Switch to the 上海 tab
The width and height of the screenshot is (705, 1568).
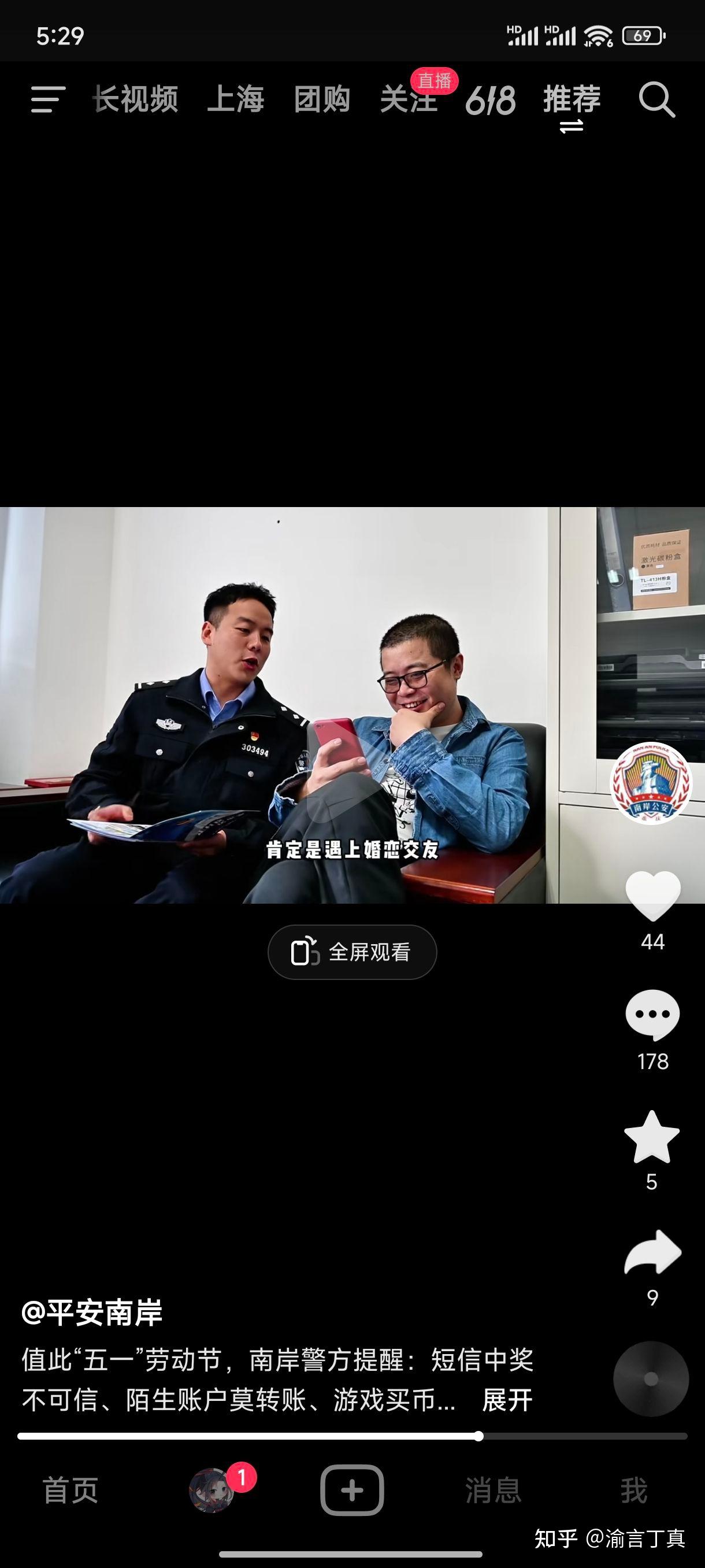coord(235,99)
